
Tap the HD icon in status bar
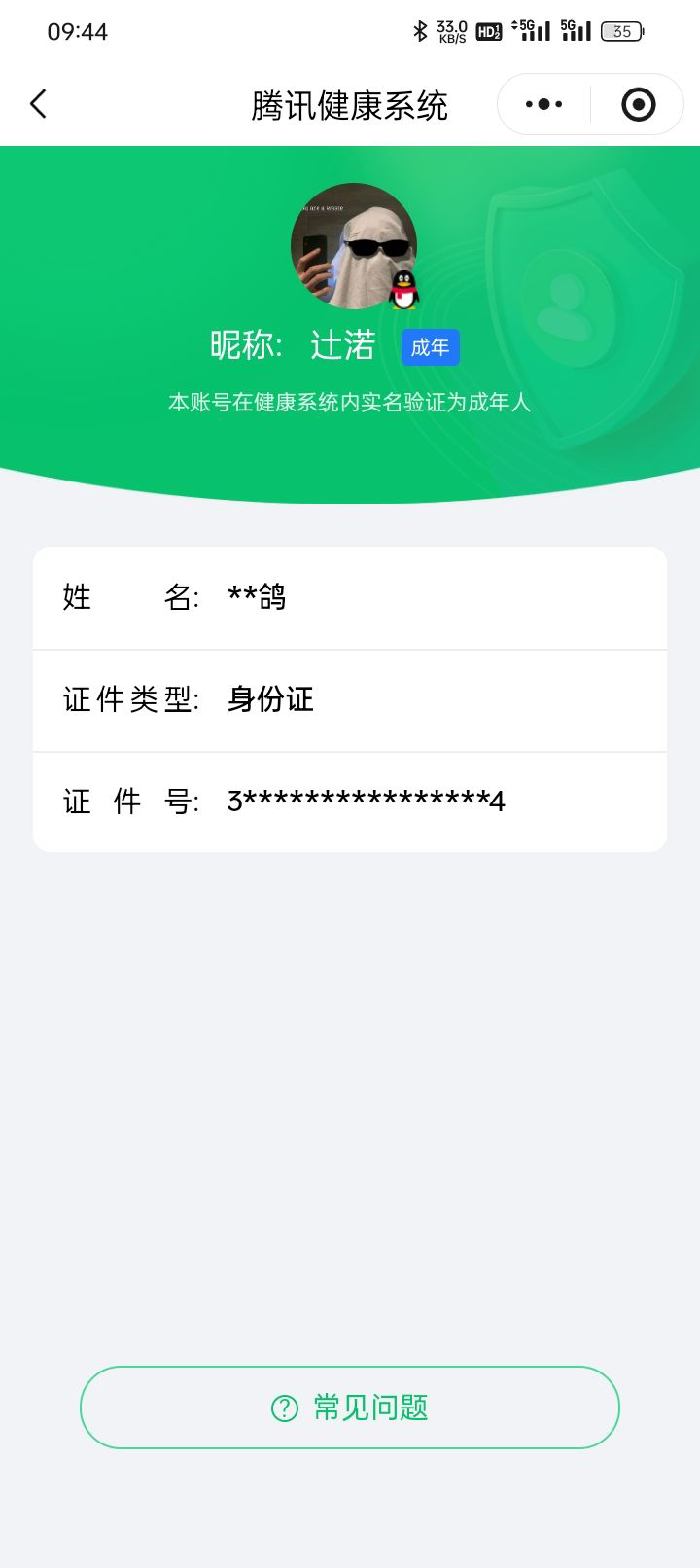[489, 30]
